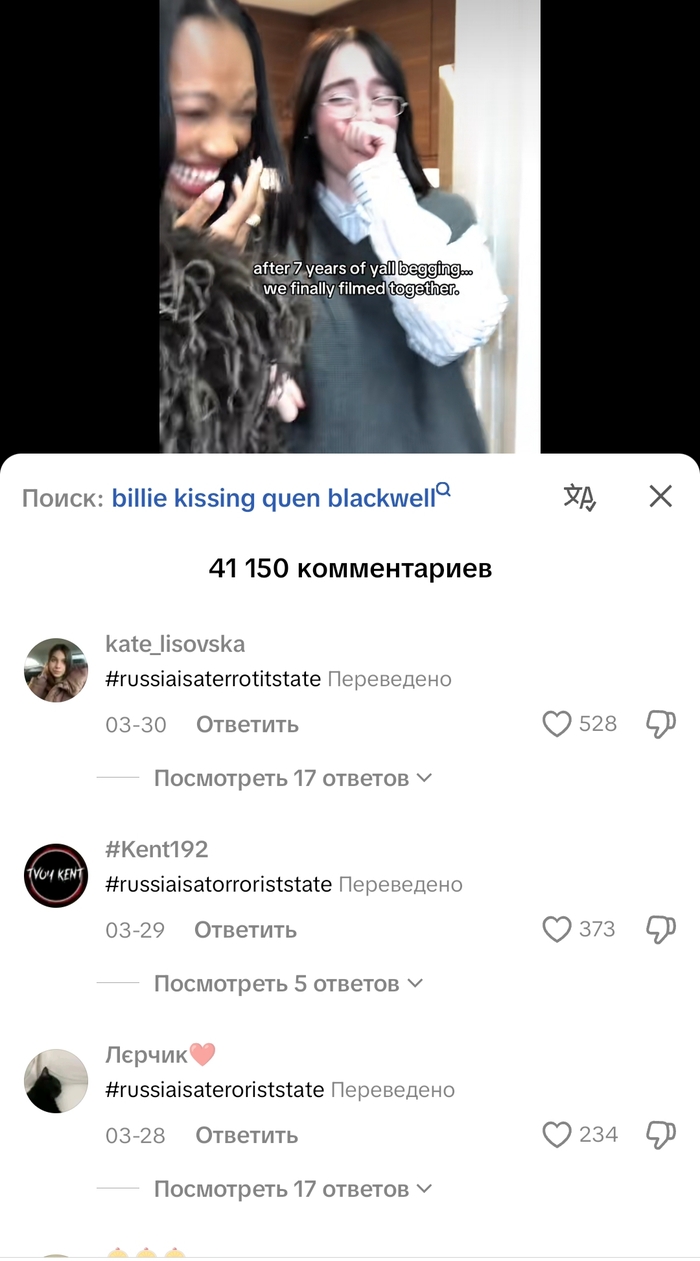Open Лєрчик's profile avatar
This screenshot has width=700, height=1261.
[x=56, y=1081]
